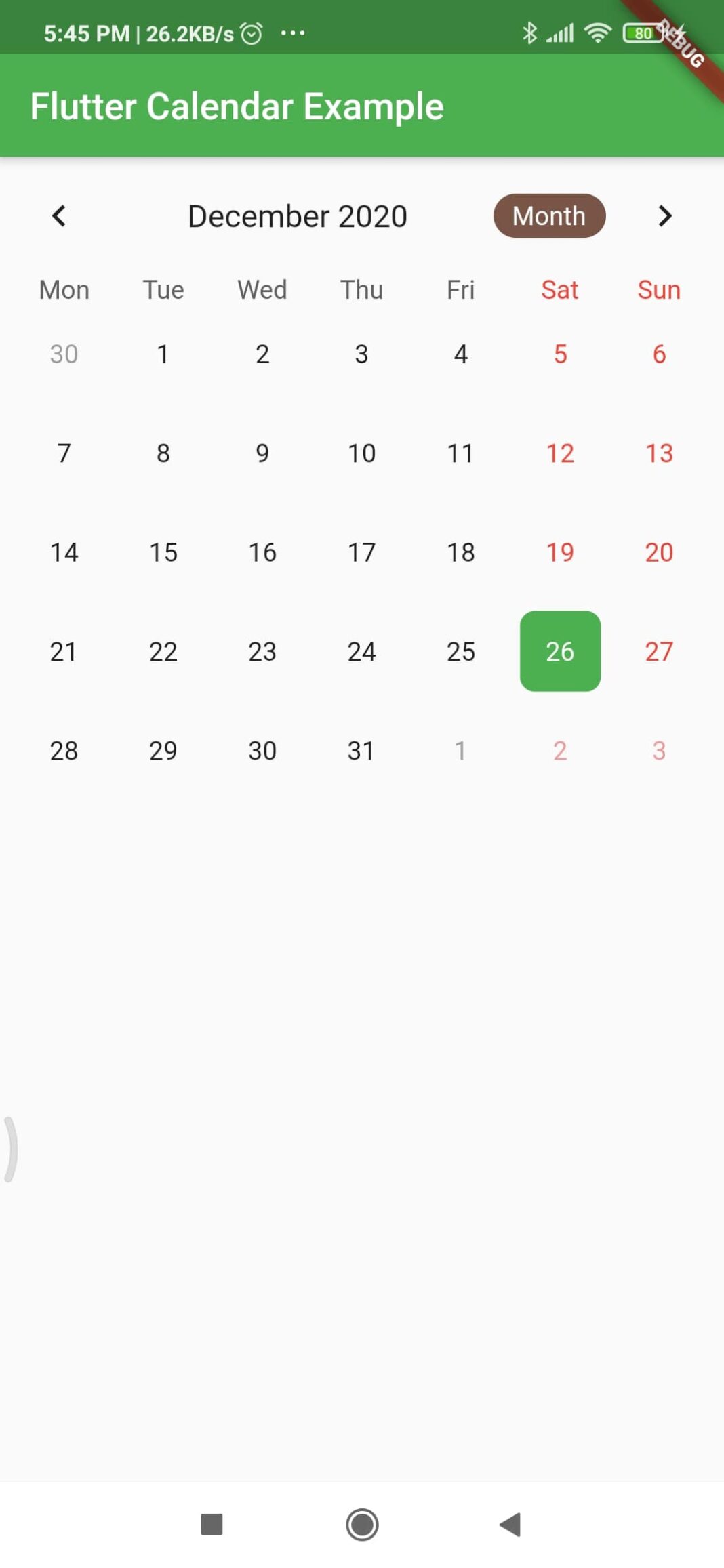Tap the highlighted day 26

tap(560, 651)
